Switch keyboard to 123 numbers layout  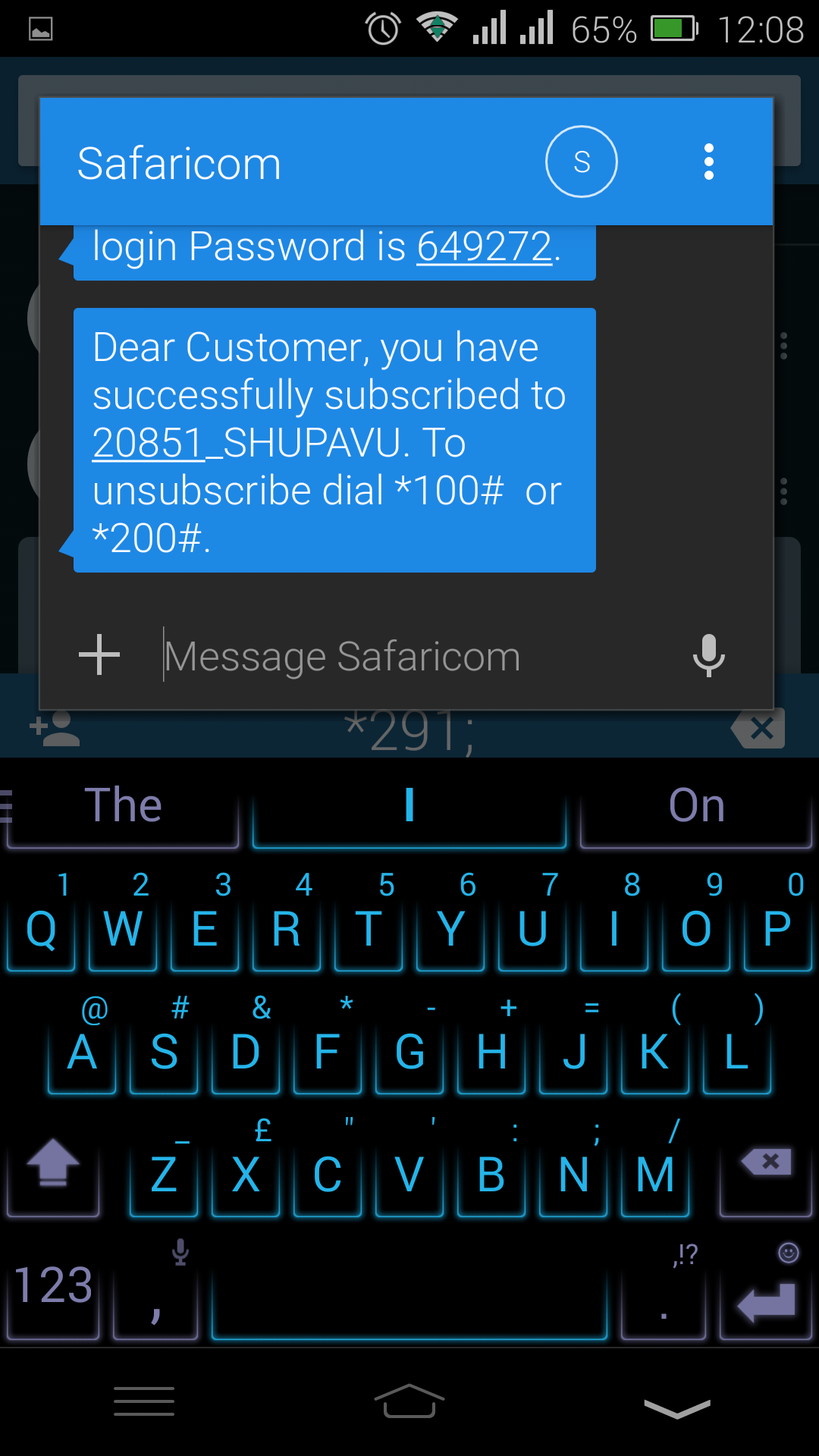(x=53, y=1289)
